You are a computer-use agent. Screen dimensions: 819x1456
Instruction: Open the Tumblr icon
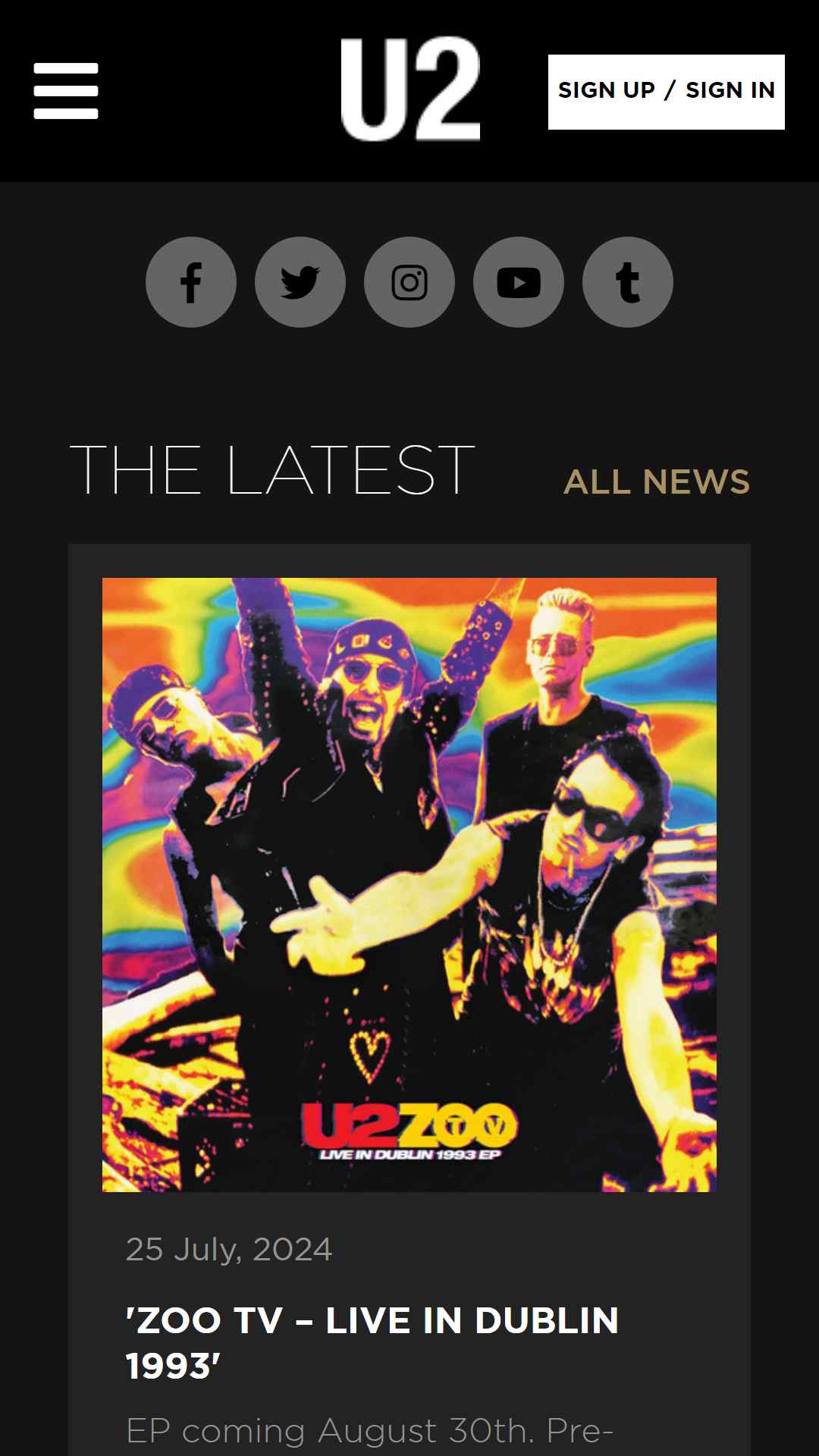[628, 282]
